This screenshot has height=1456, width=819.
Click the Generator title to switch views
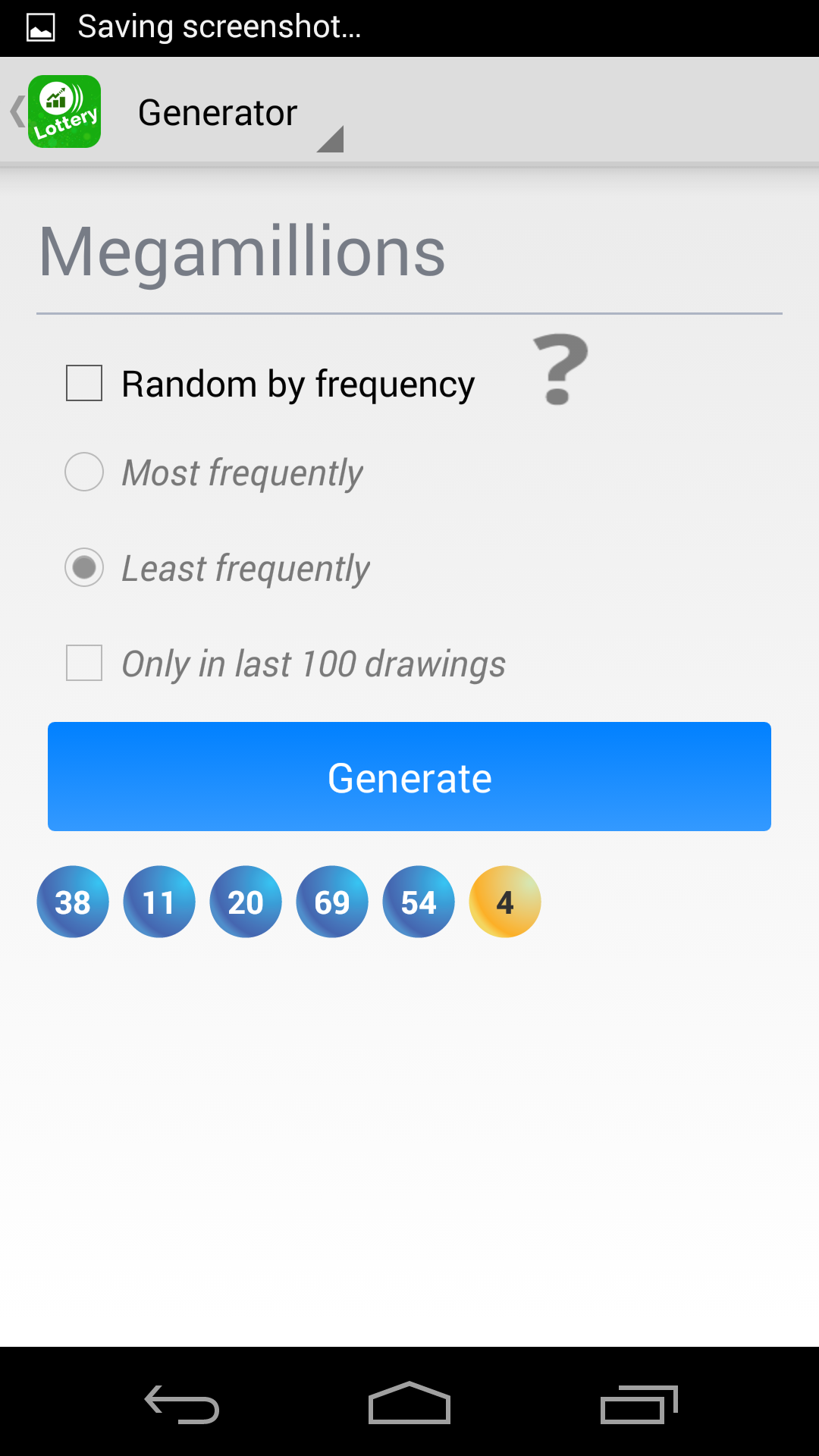pyautogui.click(x=219, y=111)
